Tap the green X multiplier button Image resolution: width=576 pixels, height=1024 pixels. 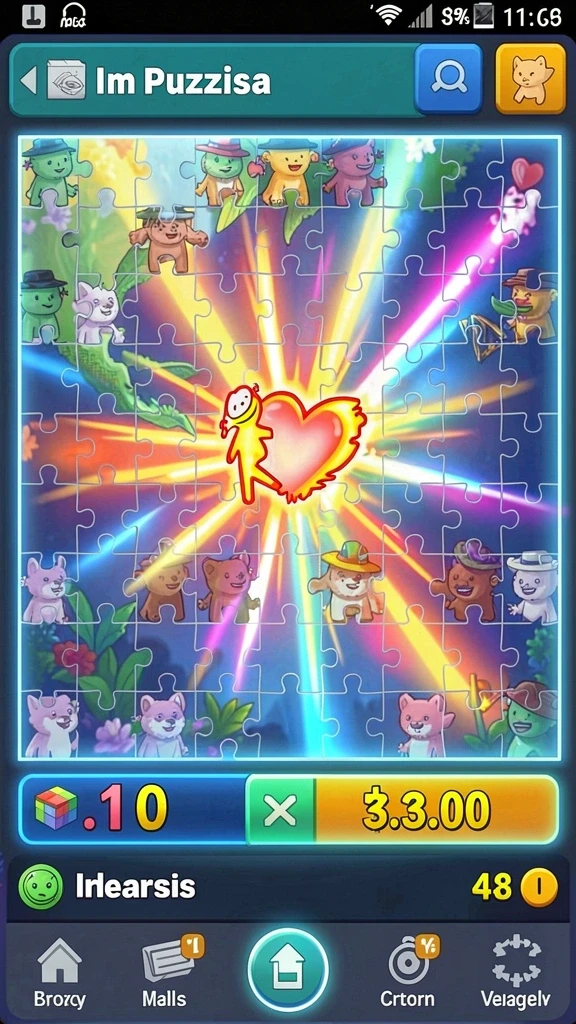280,810
